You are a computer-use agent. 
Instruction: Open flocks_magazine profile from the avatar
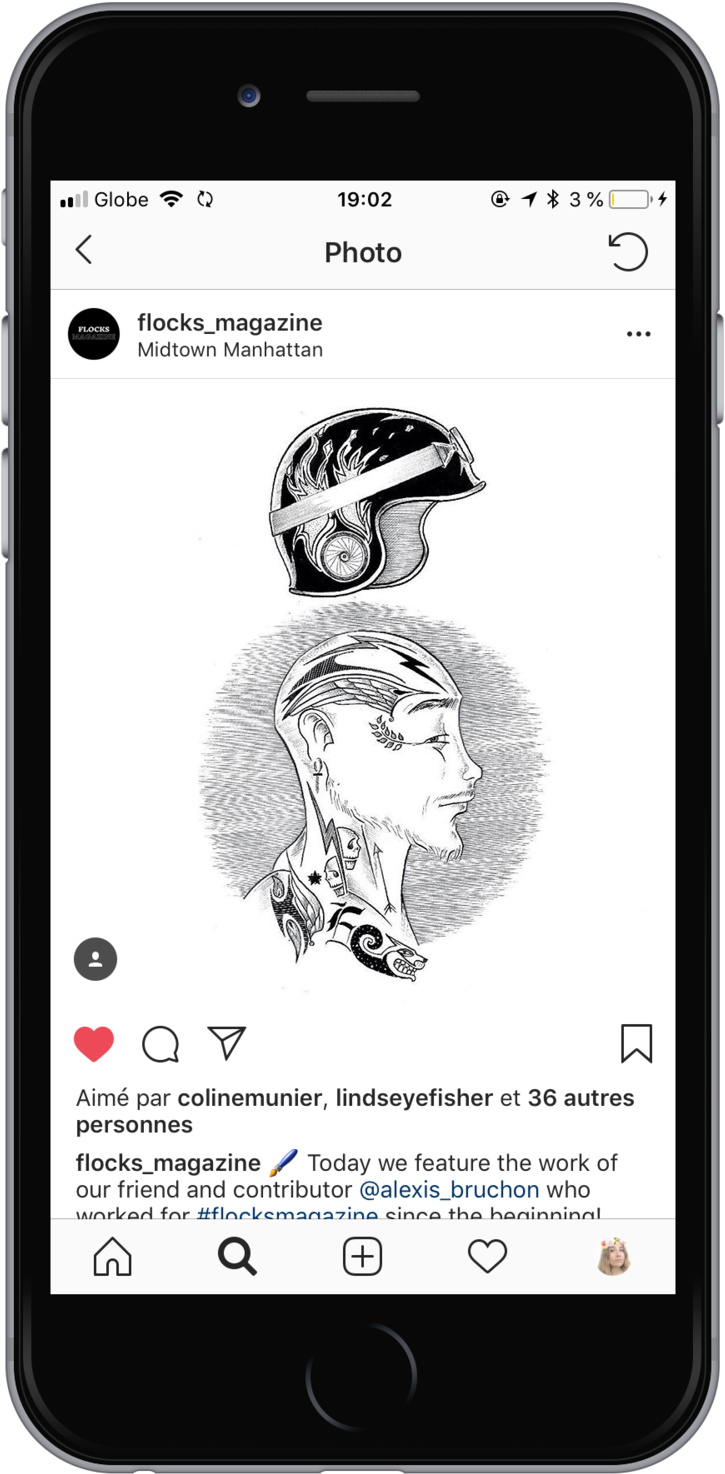94,334
